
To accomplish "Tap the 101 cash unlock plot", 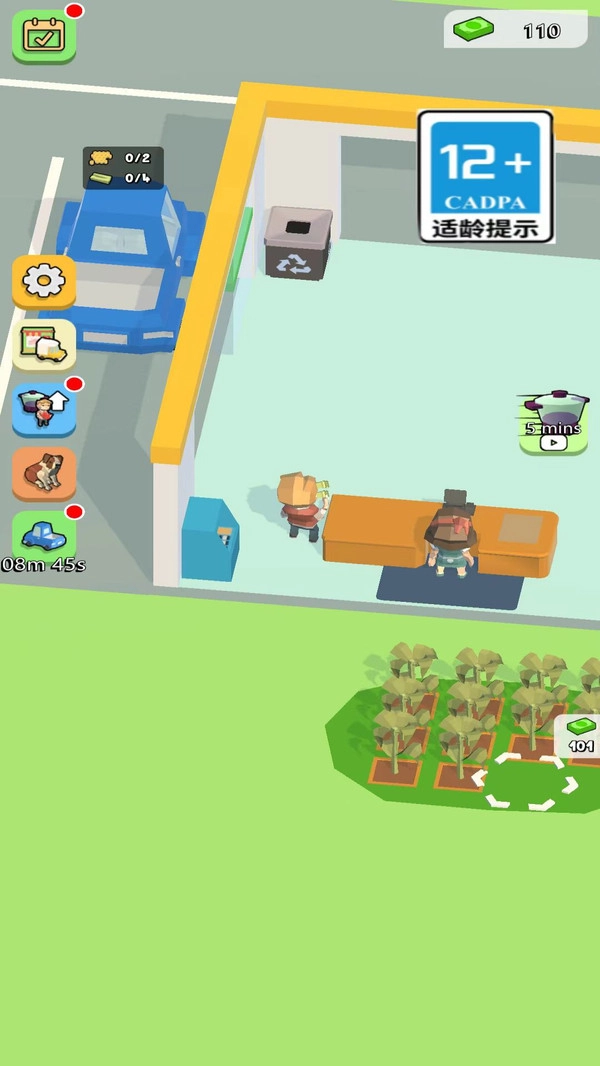I will [x=581, y=735].
